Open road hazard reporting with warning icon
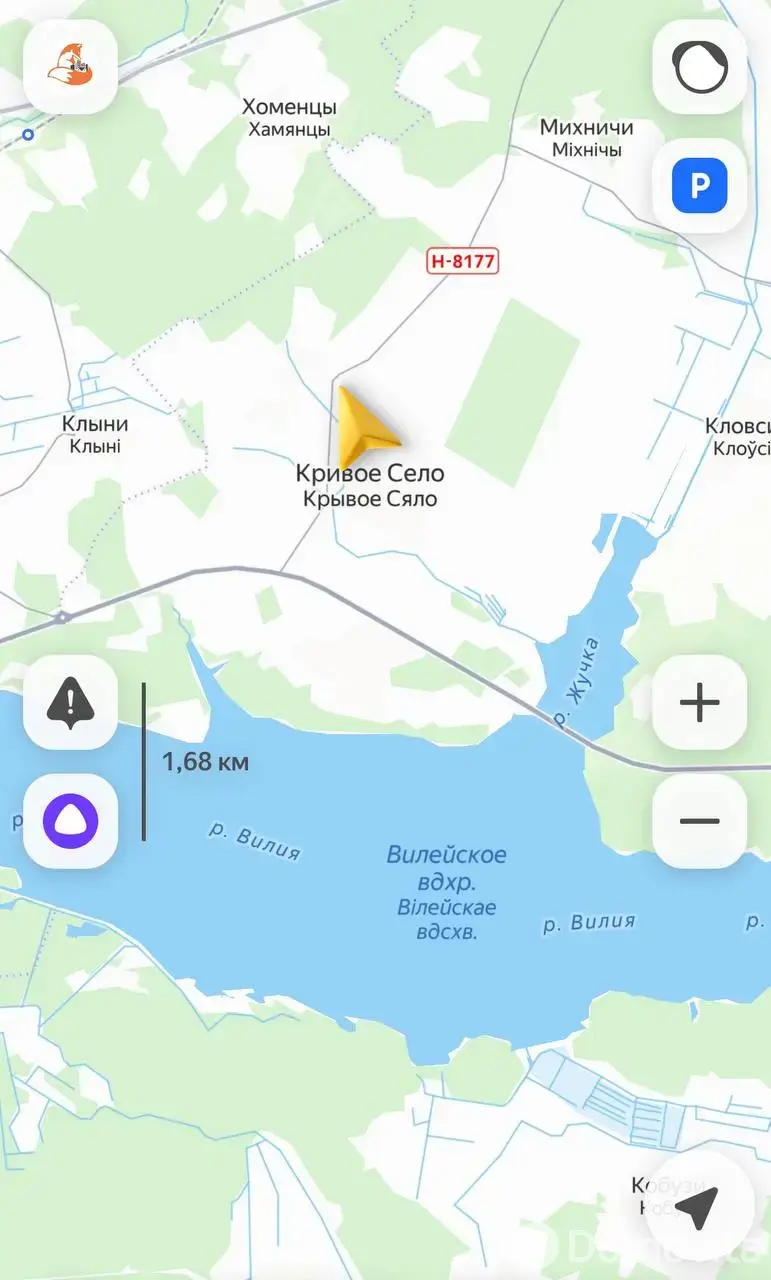771x1280 pixels. click(69, 702)
